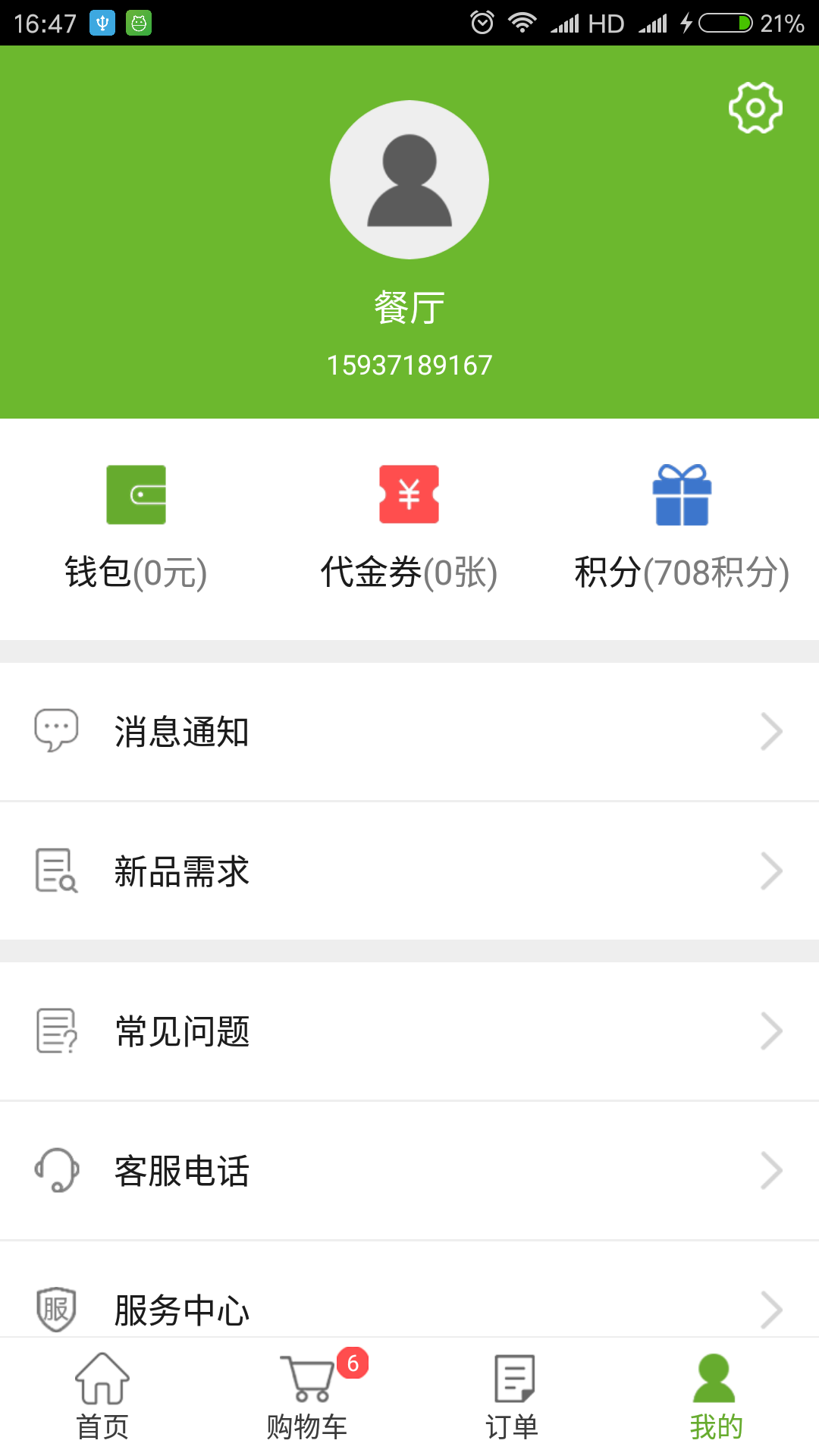
Task: View 代金券 vouchers
Action: coord(409,527)
